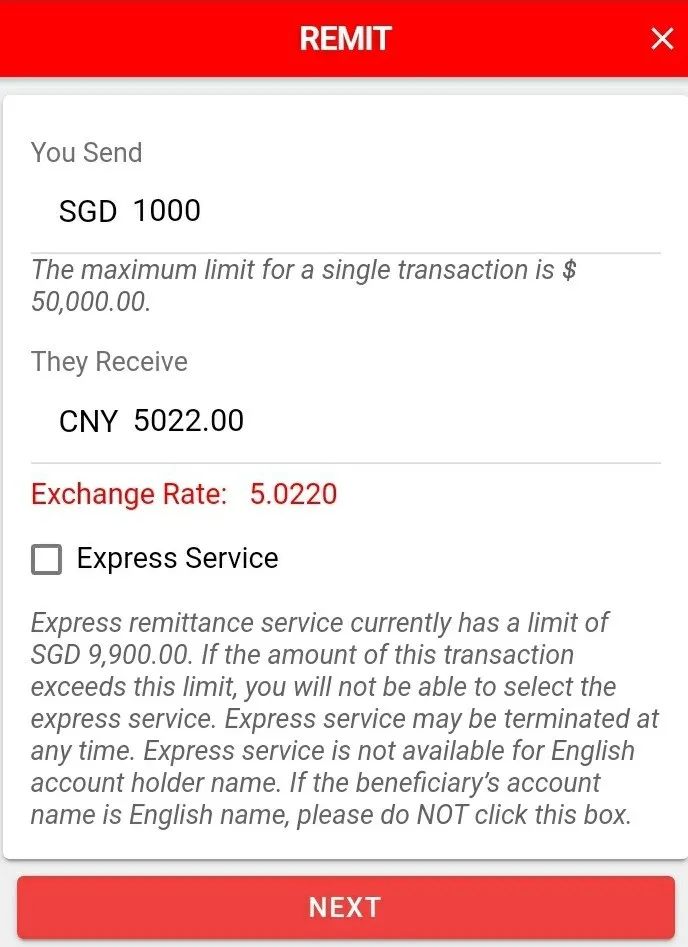
Task: Continue with the Next button
Action: (x=344, y=907)
